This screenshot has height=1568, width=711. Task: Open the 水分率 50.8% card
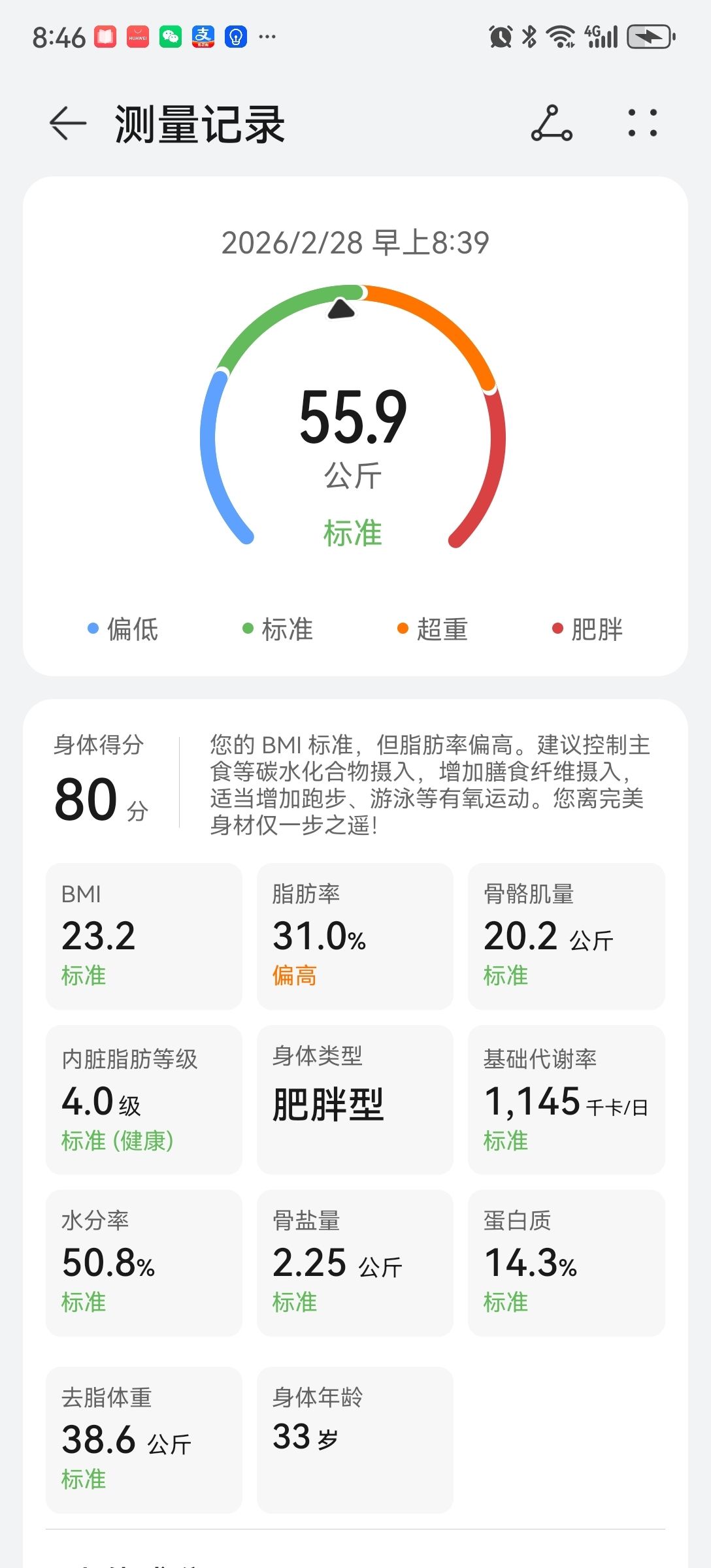pos(144,1262)
